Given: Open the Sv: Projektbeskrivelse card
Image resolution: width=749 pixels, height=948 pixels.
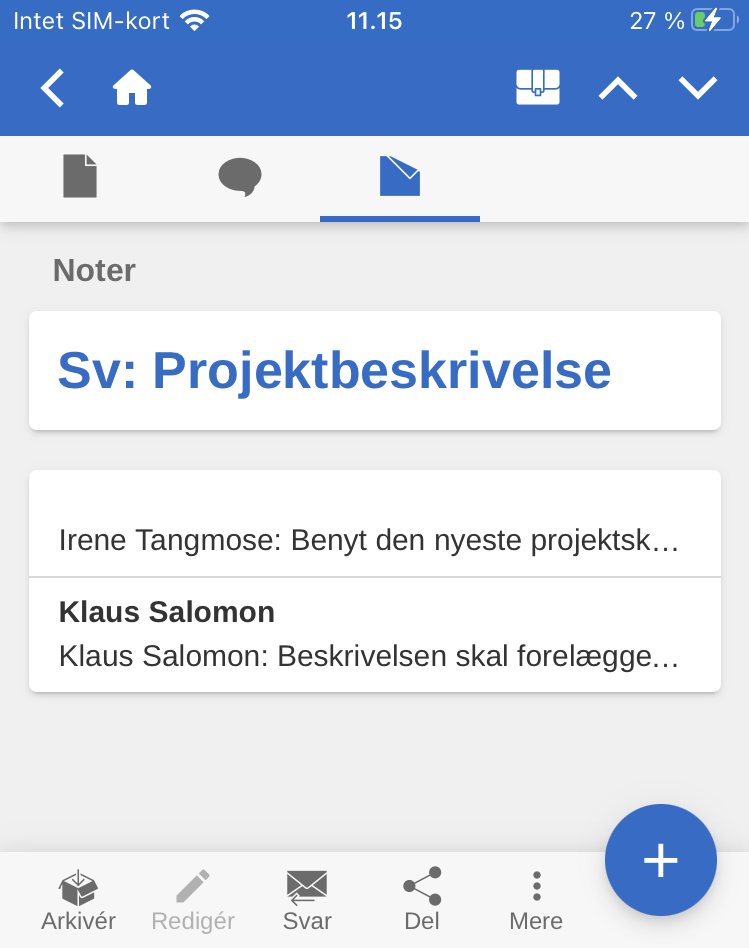Looking at the screenshot, I should coord(374,371).
